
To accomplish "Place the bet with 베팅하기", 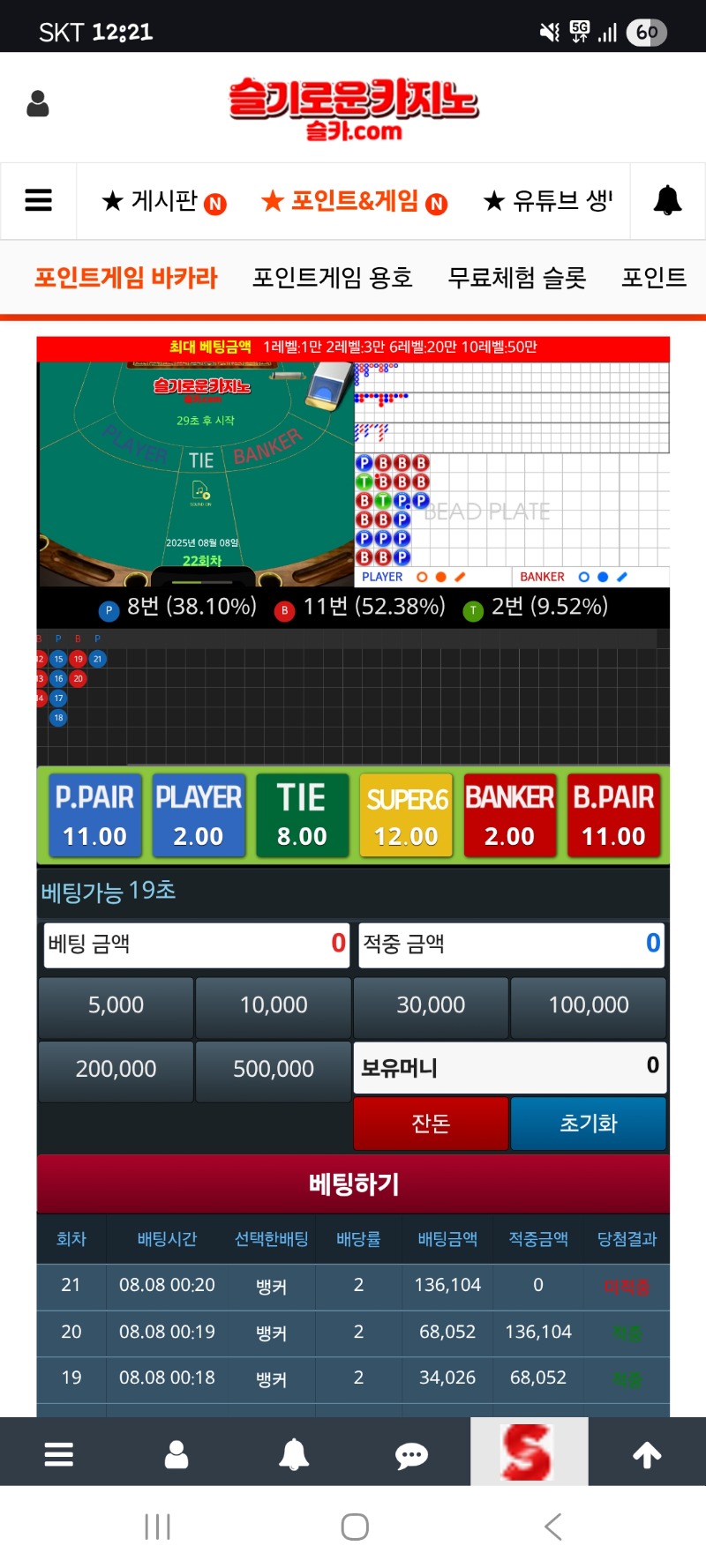I will click(353, 1183).
